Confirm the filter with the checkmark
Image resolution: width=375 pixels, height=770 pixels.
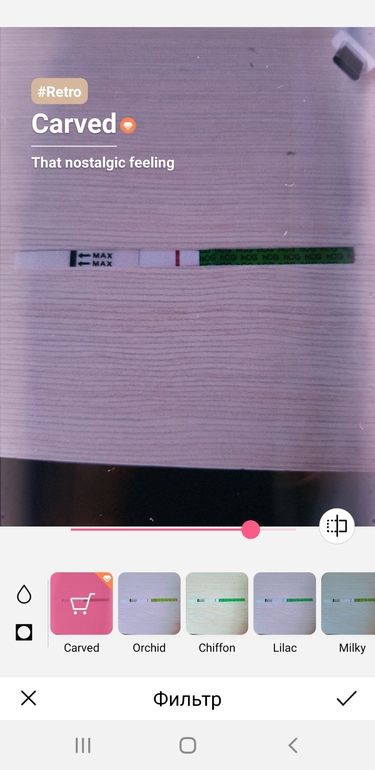point(347,698)
